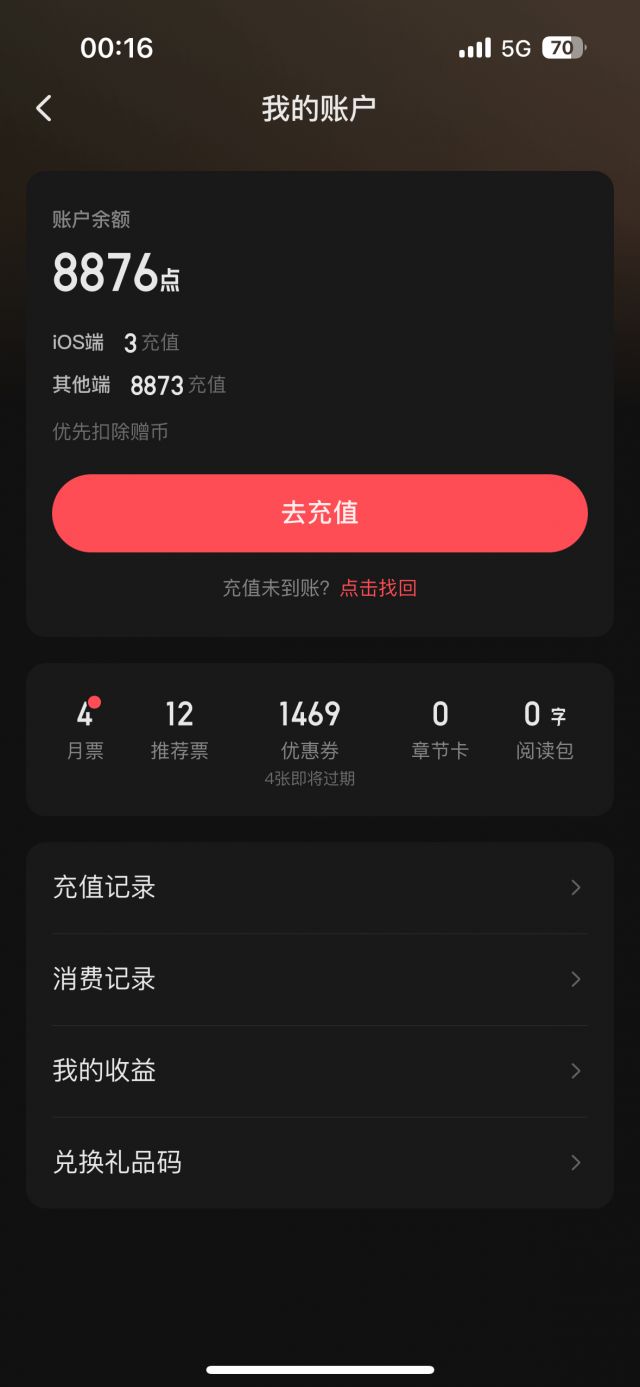Screen dimensions: 640x1387
Task: View 阅读包 details
Action: pos(545,731)
